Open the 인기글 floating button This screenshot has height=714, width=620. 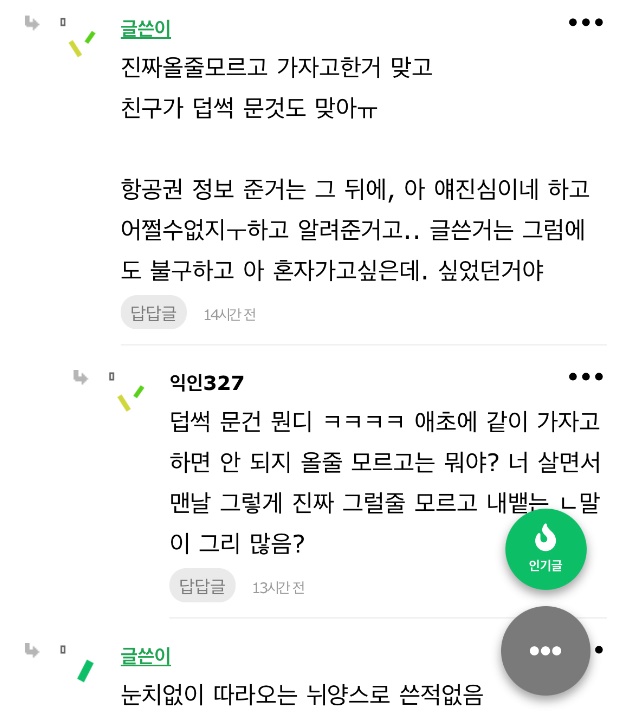click(545, 548)
